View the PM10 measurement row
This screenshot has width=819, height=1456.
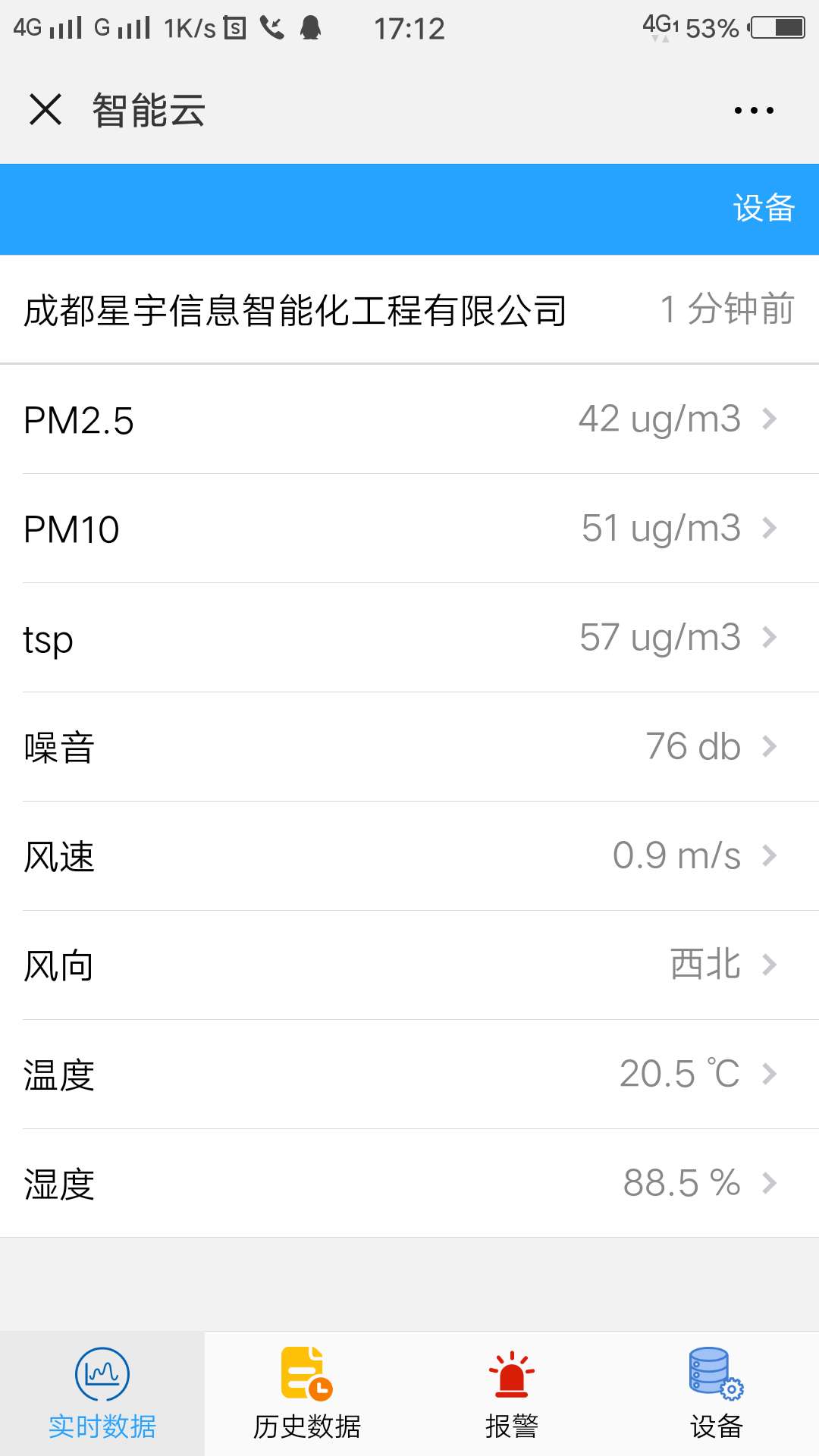pos(409,529)
